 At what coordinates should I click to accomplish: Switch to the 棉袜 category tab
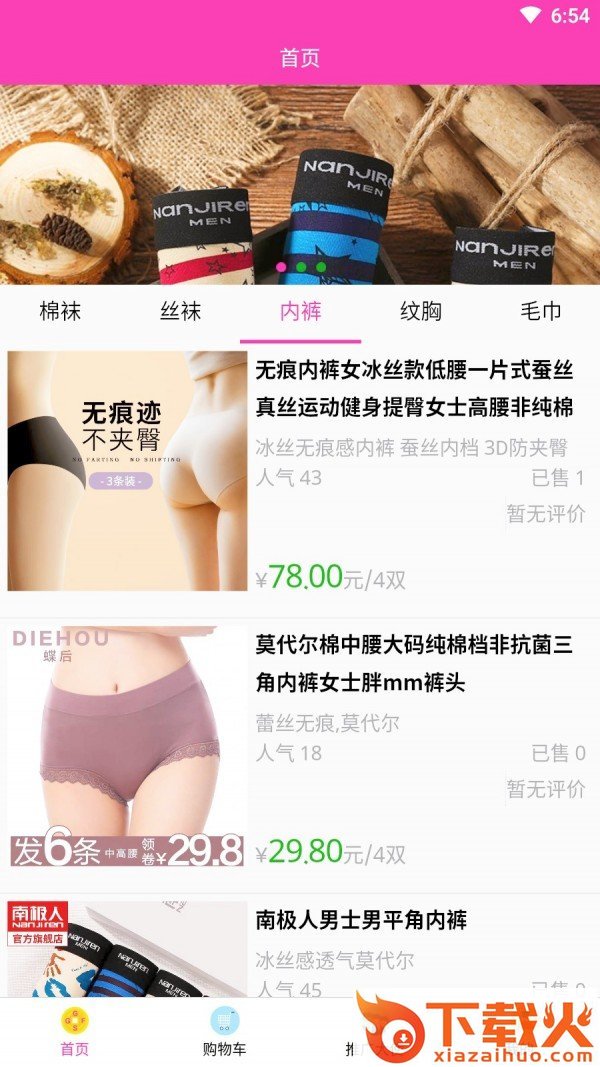point(60,312)
